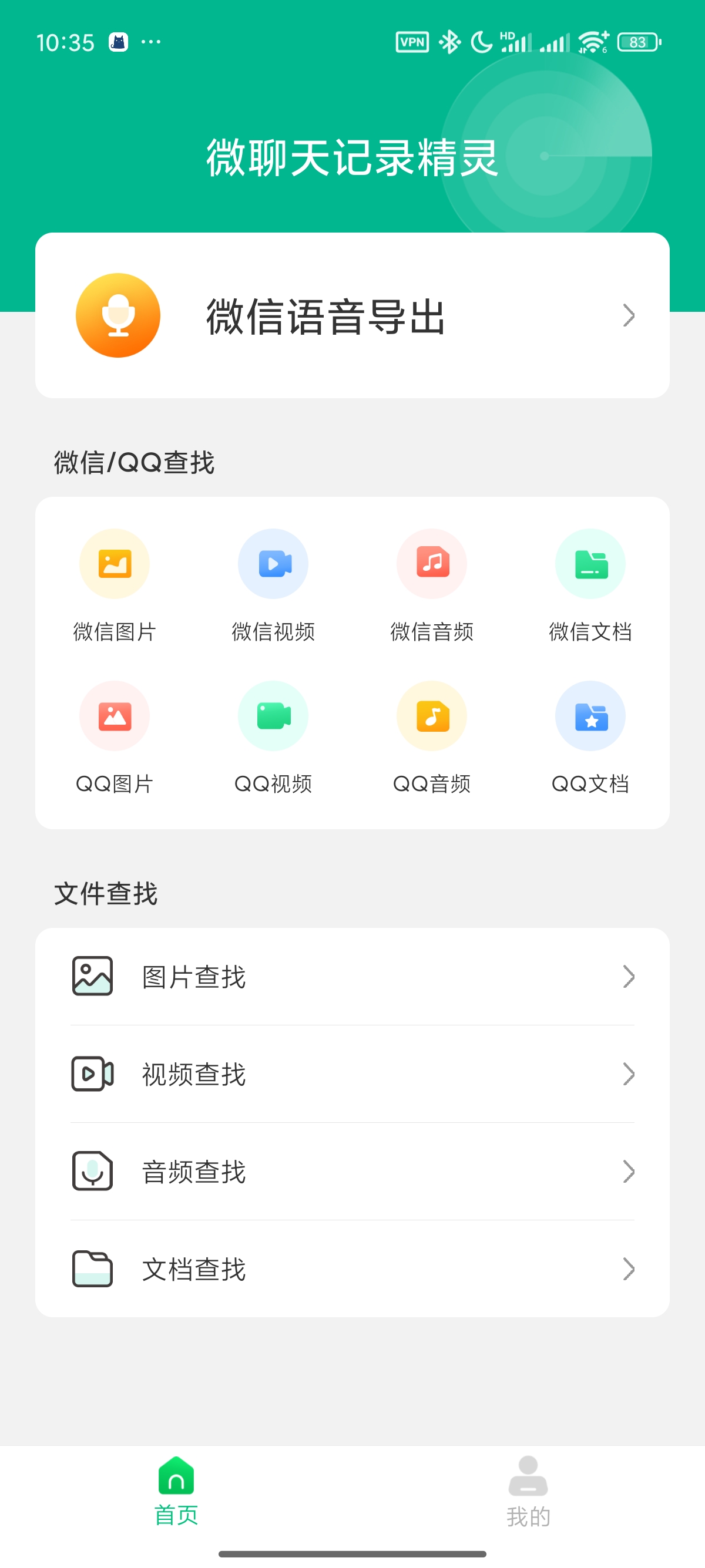Viewport: 705px width, 1568px height.
Task: Select the QQ音频 (QQ Audio) icon
Action: 432,716
